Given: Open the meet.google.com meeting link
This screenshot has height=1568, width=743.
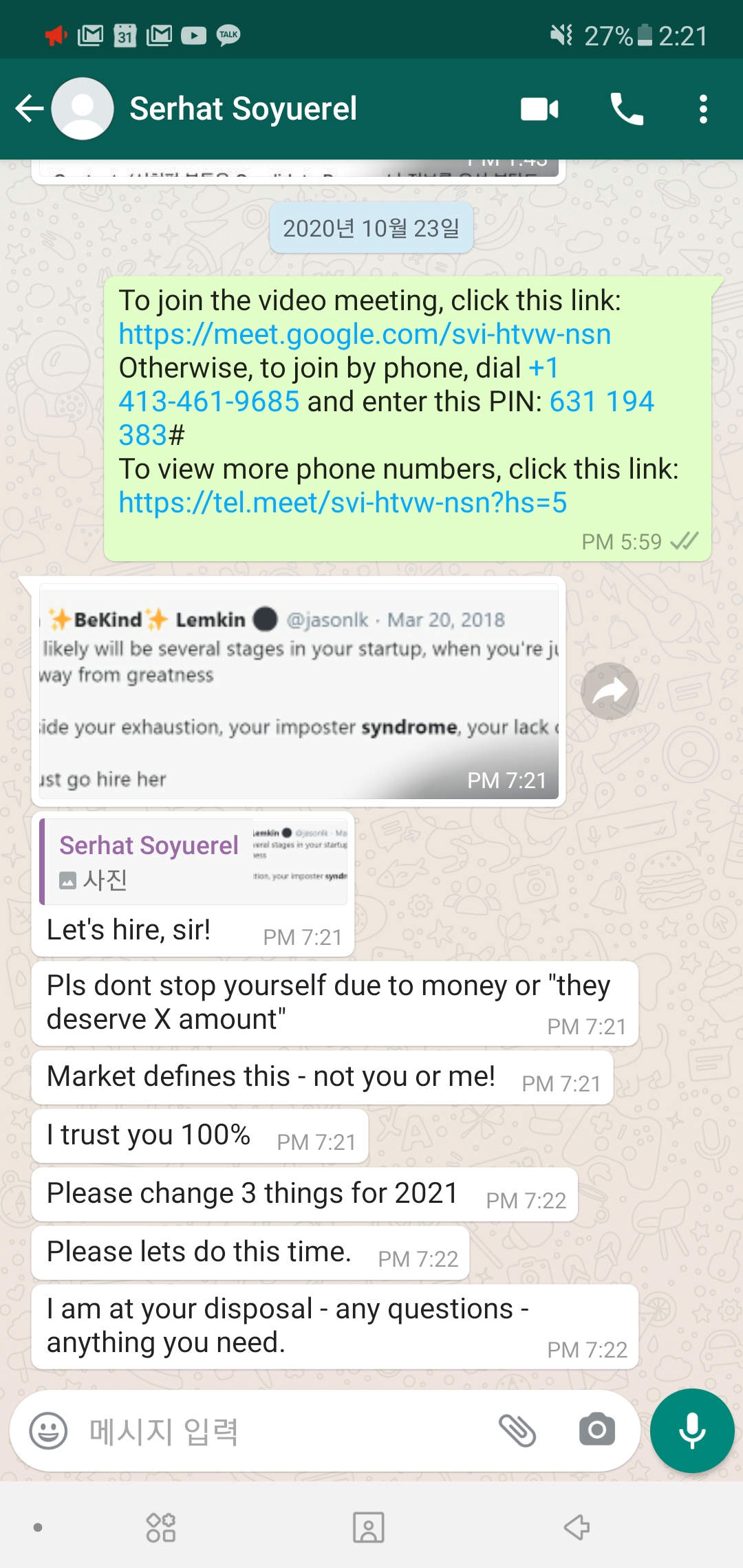Looking at the screenshot, I should 365,334.
